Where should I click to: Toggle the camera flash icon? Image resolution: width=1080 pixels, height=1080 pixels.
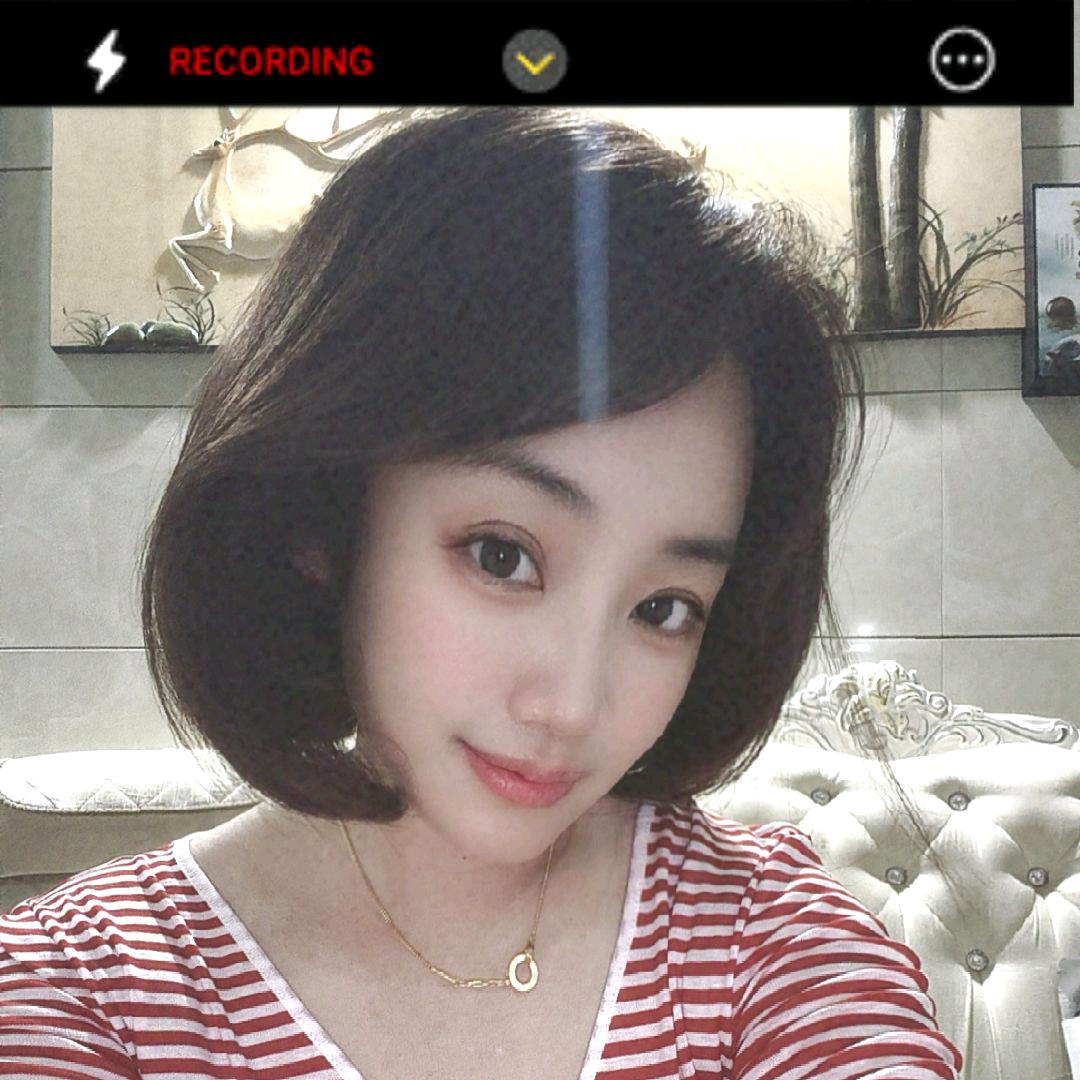click(x=106, y=60)
